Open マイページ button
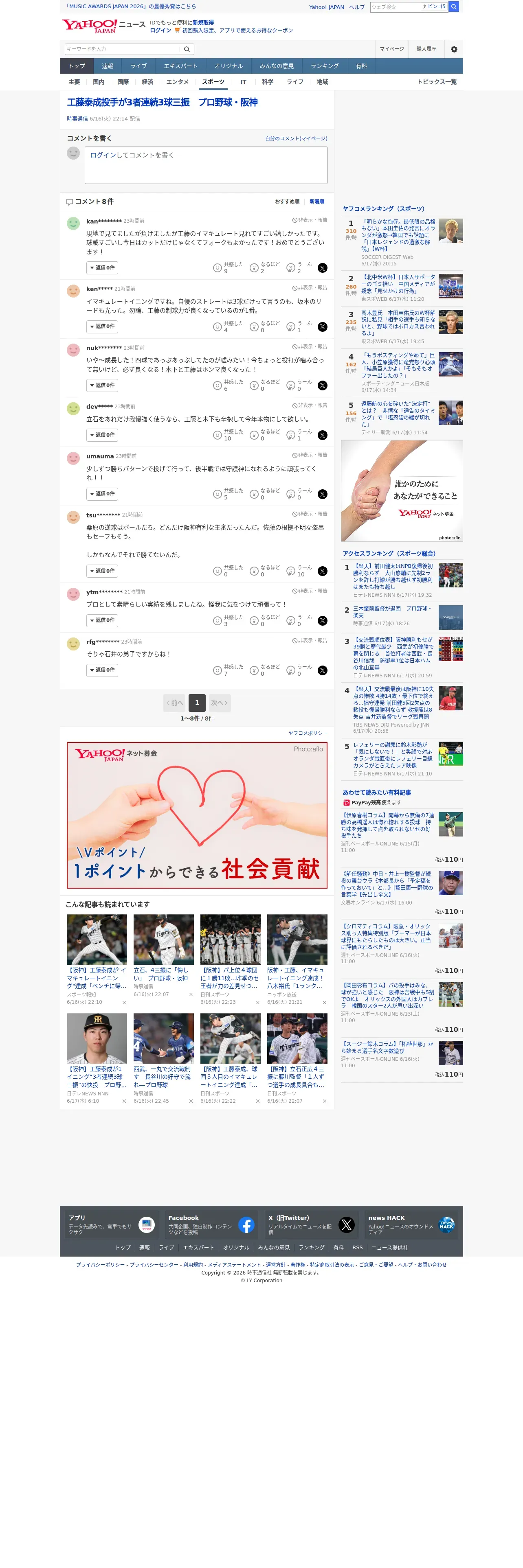Viewport: 523px width, 1568px height. point(391,49)
